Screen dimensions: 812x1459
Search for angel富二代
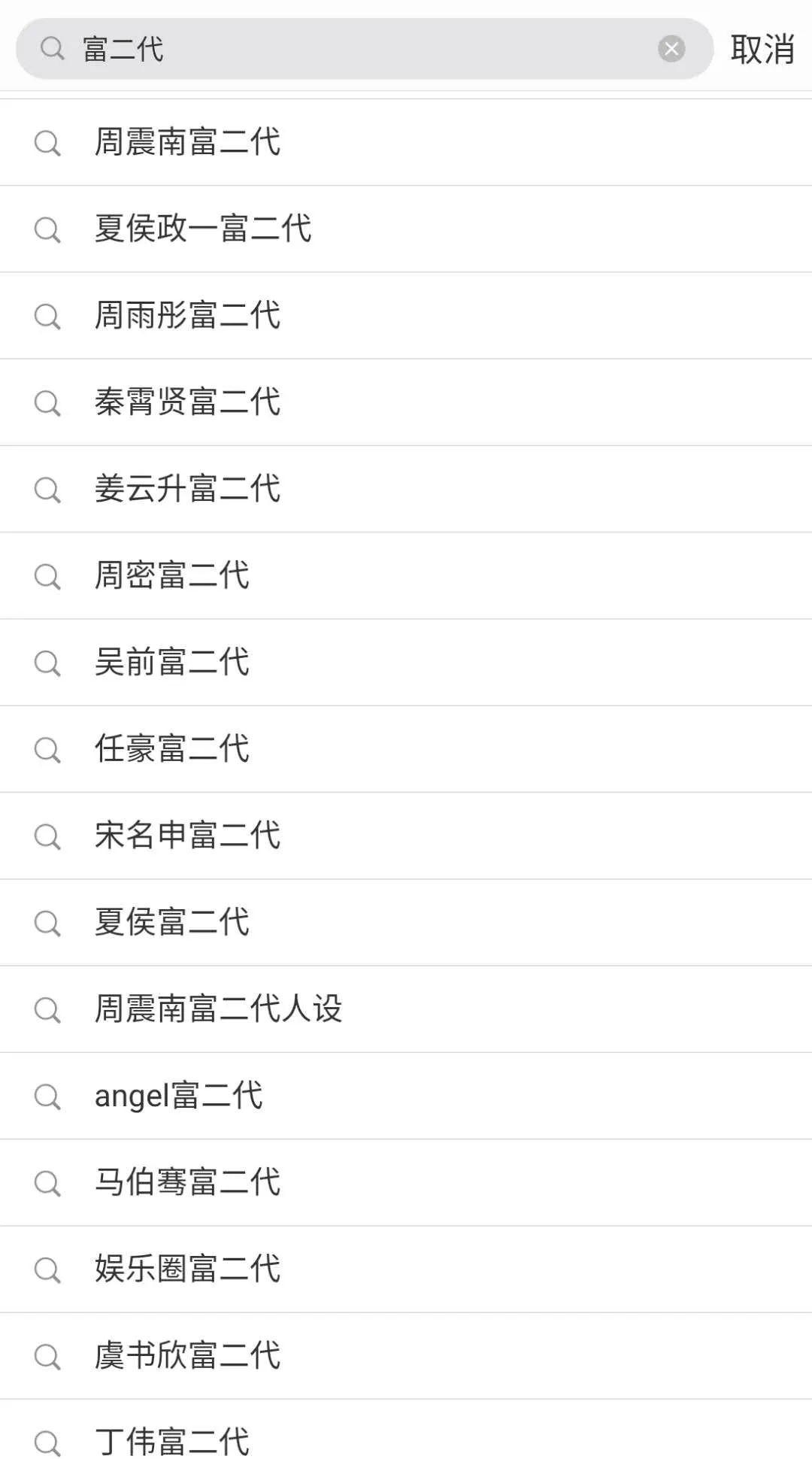point(406,1096)
